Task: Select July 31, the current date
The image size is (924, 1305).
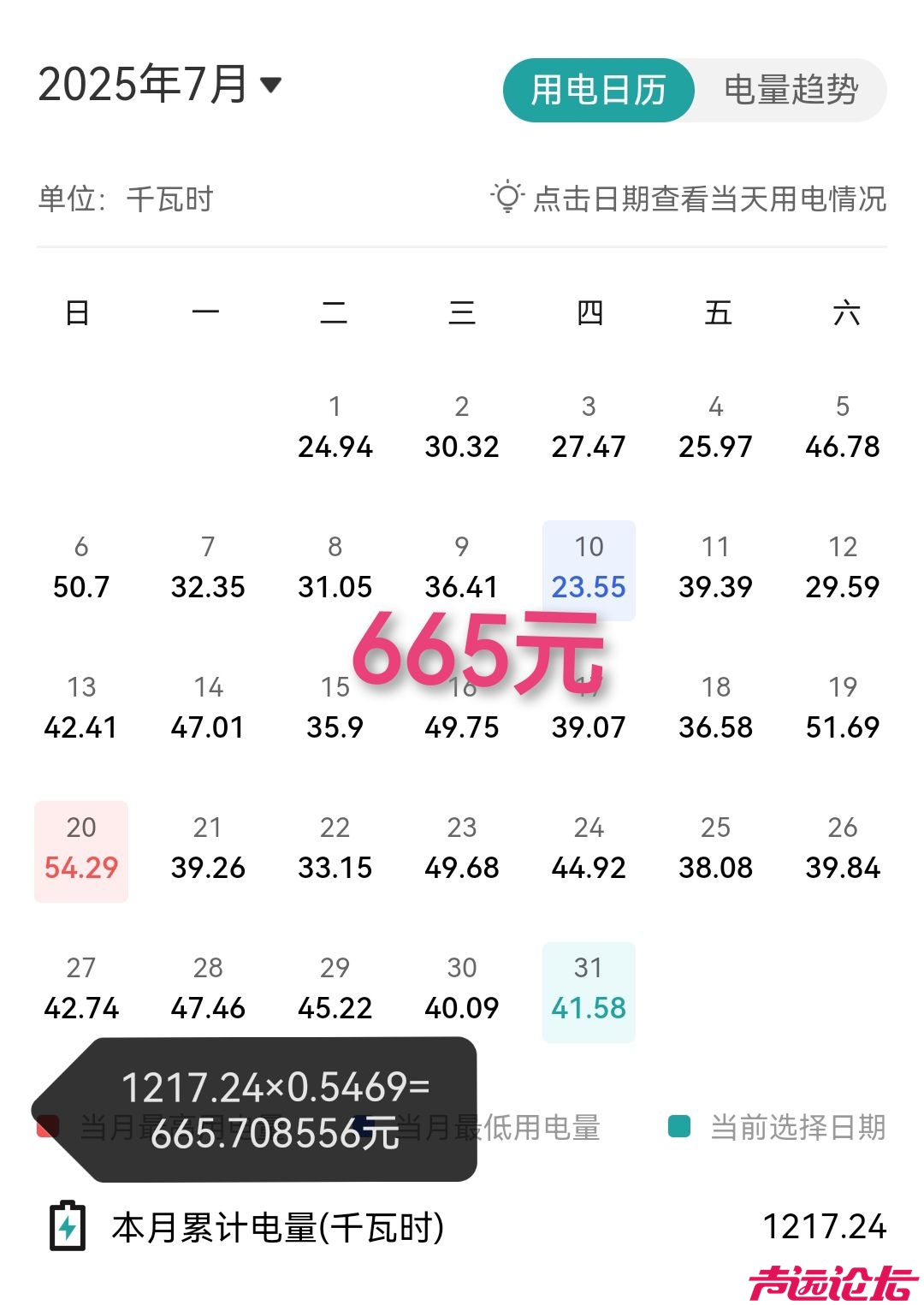Action: point(589,989)
